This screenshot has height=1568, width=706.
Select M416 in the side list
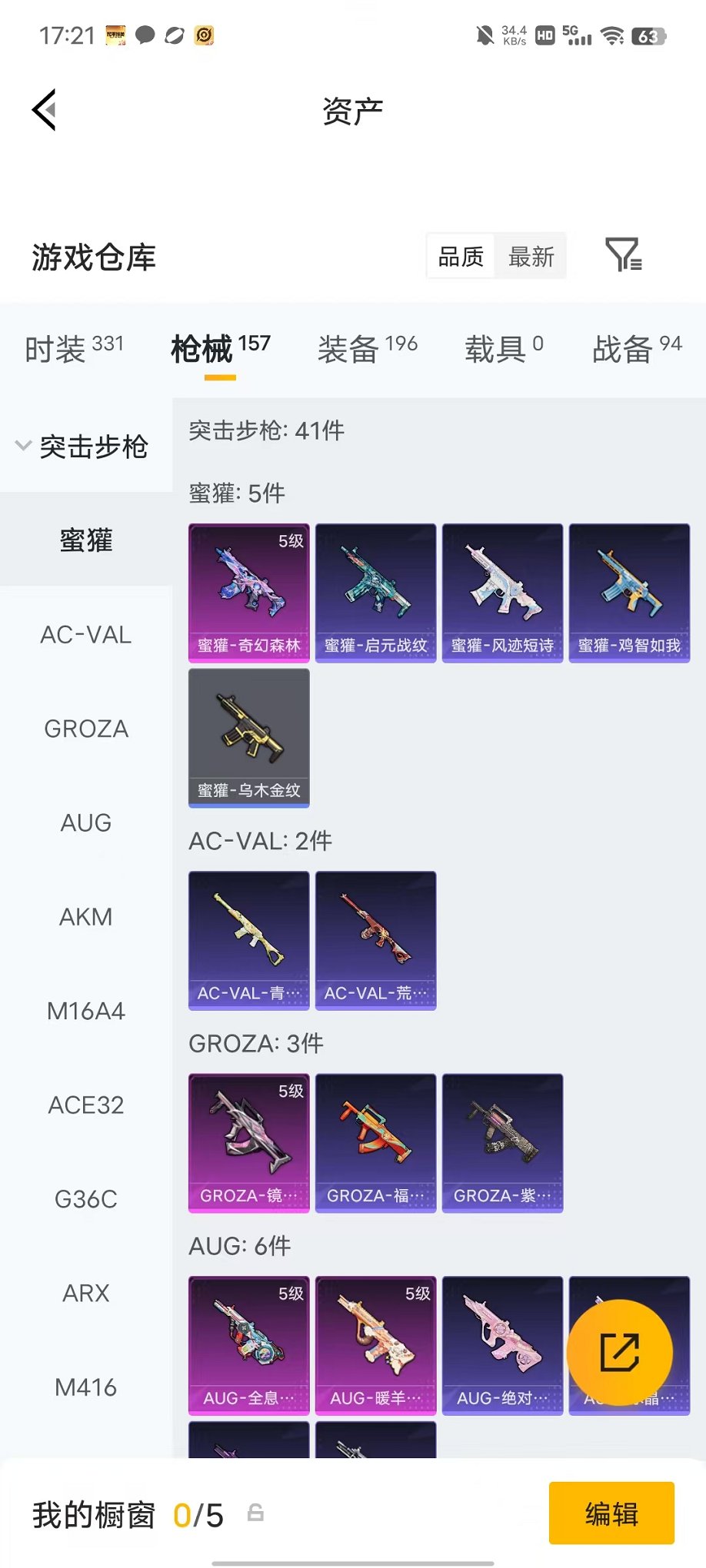(x=86, y=1387)
